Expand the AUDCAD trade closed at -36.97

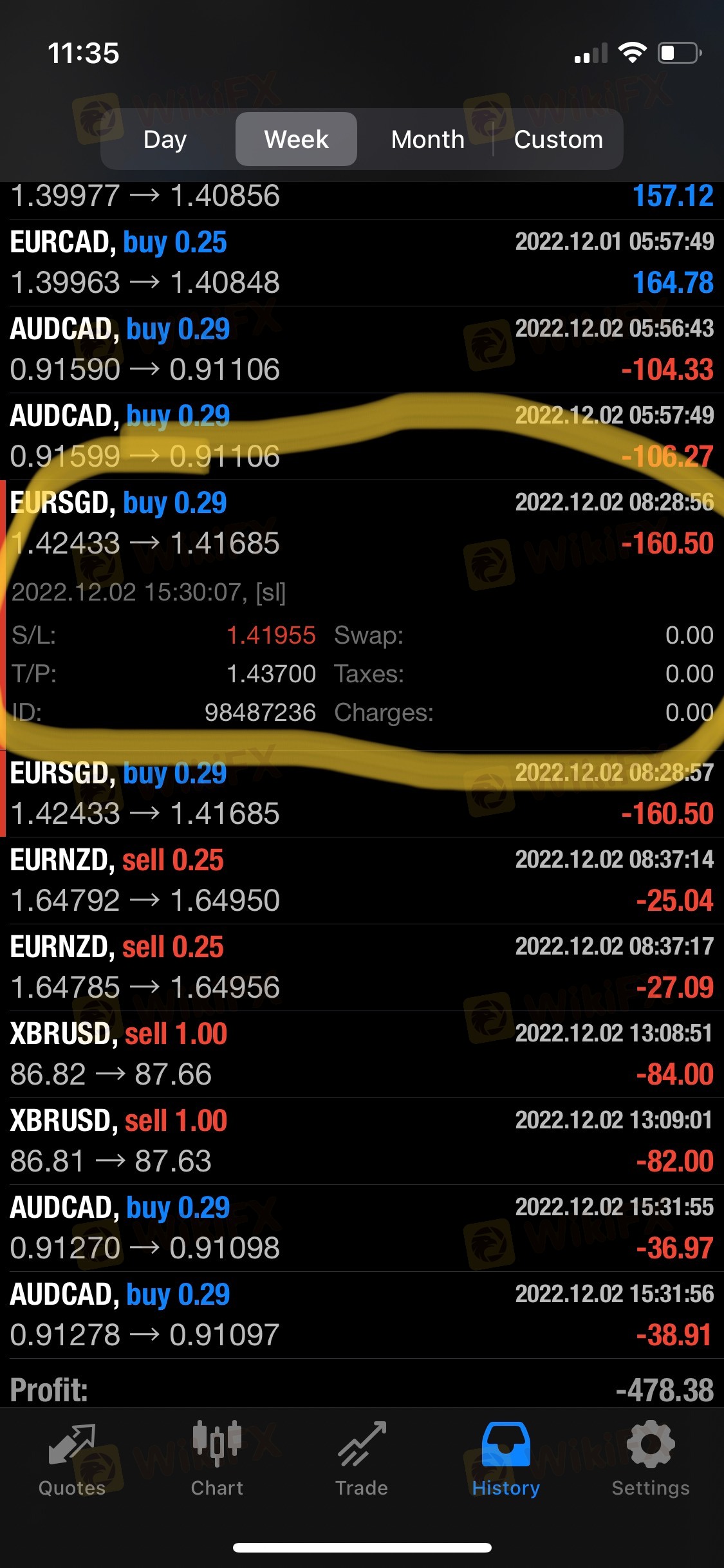pos(362,1228)
